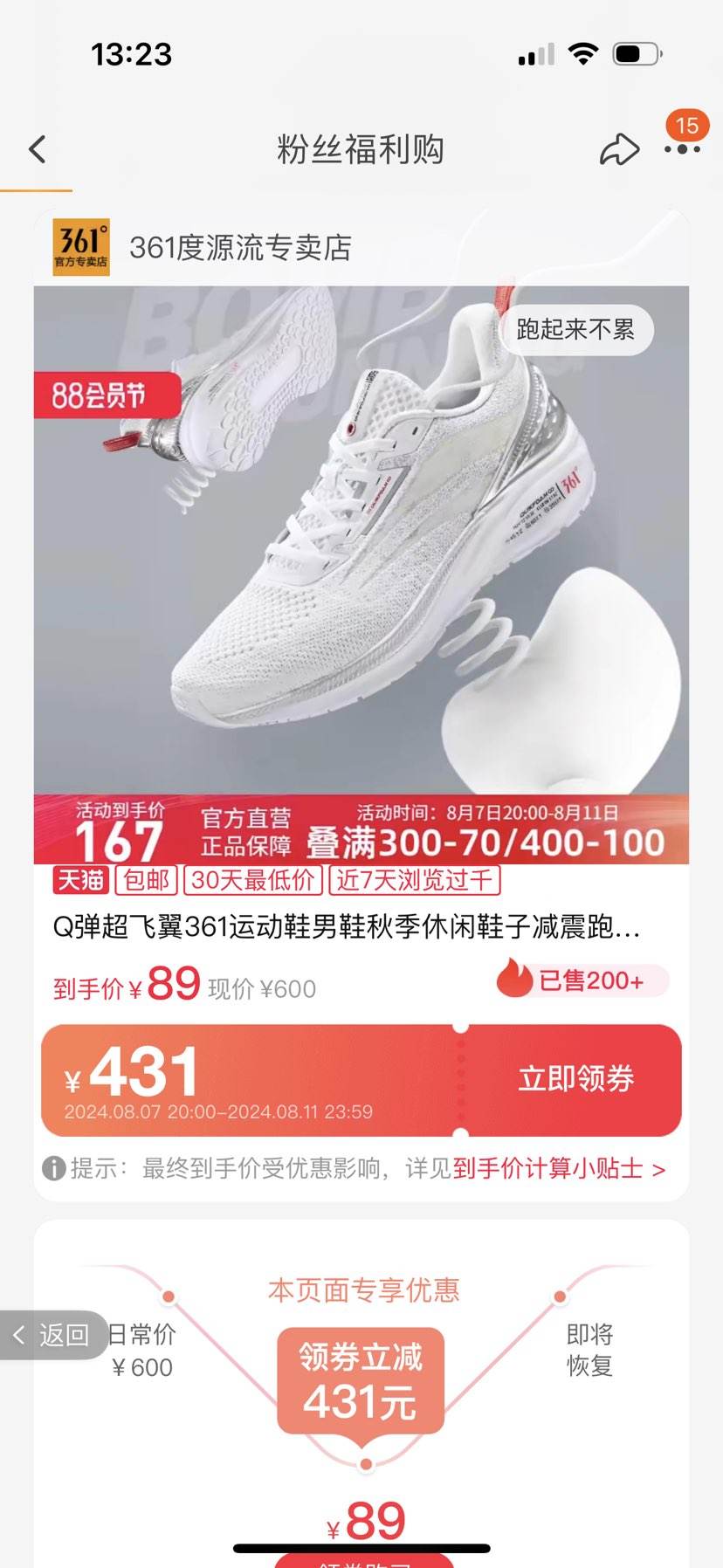723x1568 pixels.
Task: Open store page 361度源流专卖店
Action: tap(243, 247)
